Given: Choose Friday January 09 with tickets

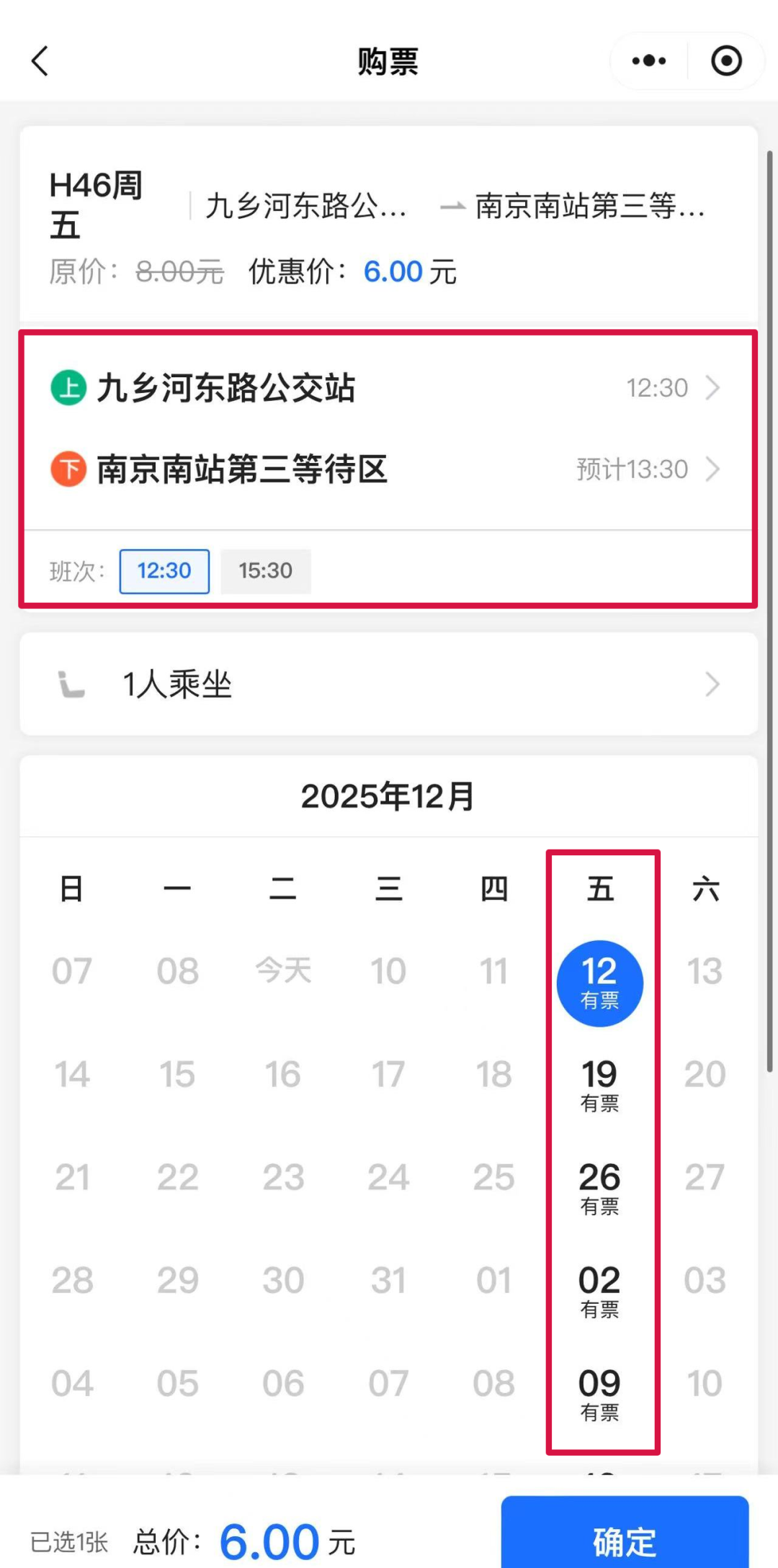Looking at the screenshot, I should coord(599,1394).
